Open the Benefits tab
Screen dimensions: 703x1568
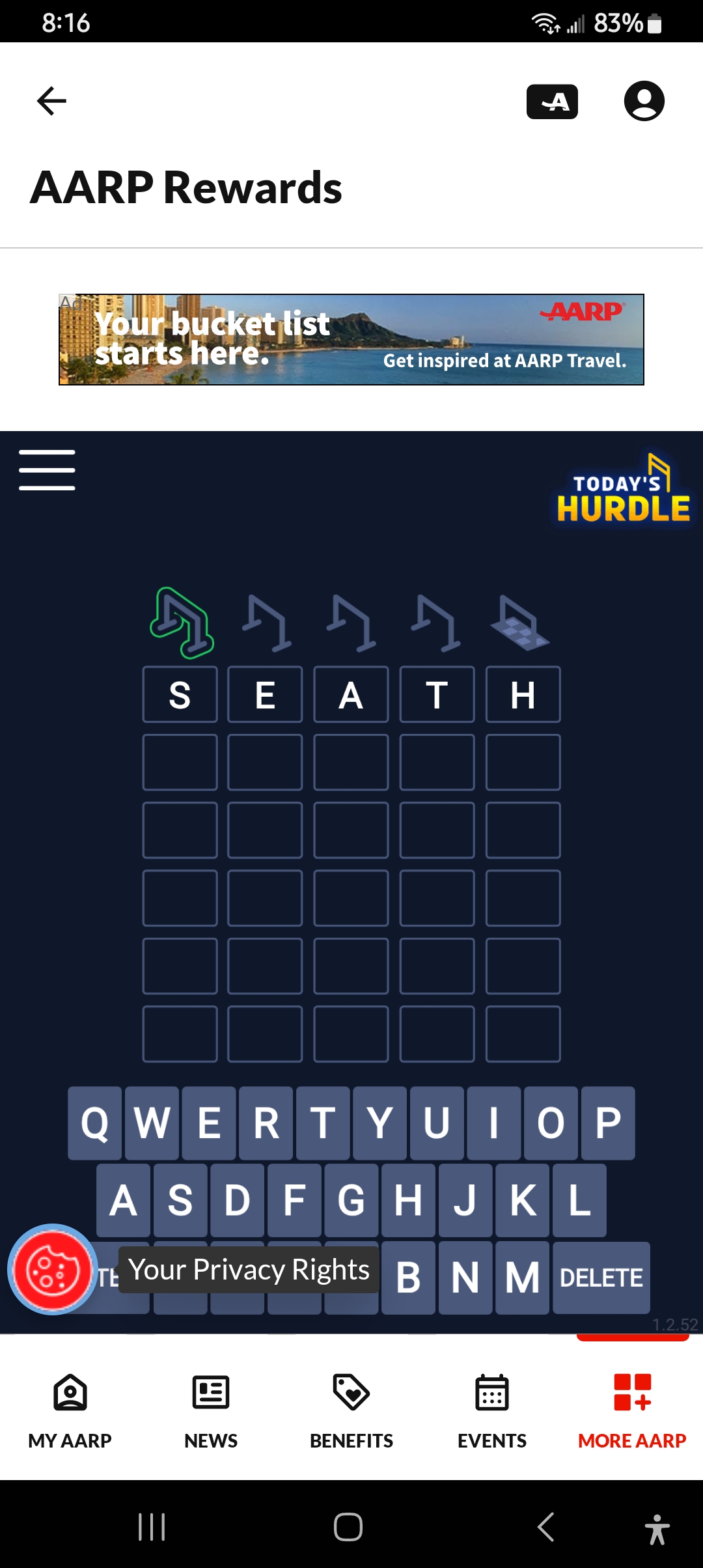pos(351,1410)
